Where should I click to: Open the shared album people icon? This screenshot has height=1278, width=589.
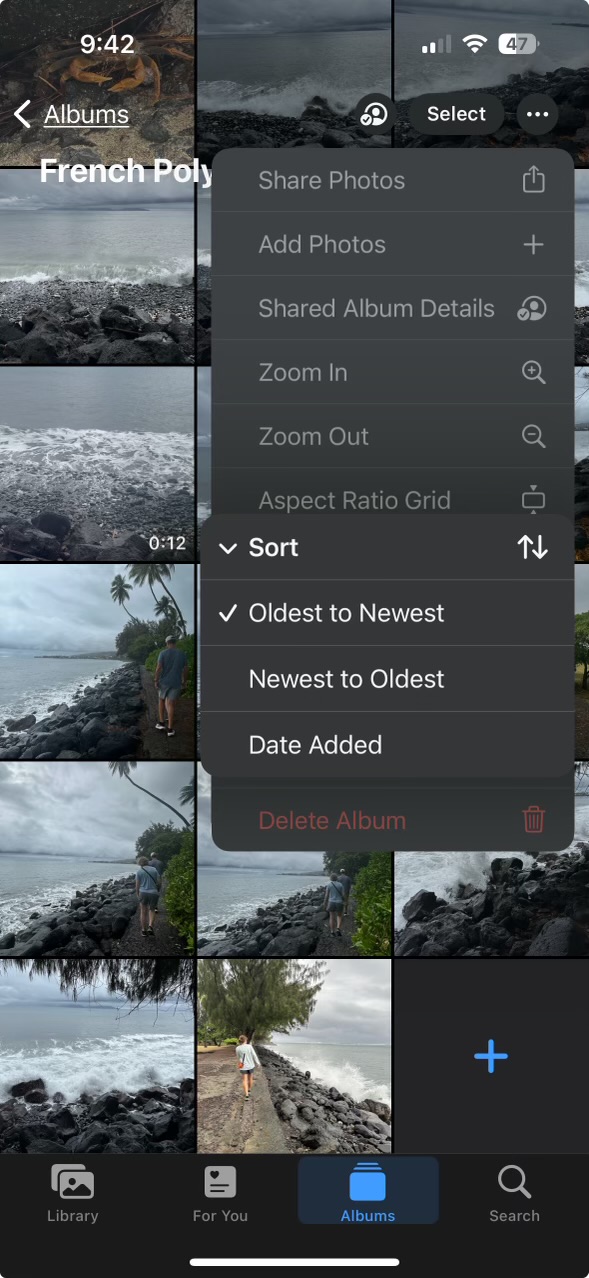click(x=374, y=114)
